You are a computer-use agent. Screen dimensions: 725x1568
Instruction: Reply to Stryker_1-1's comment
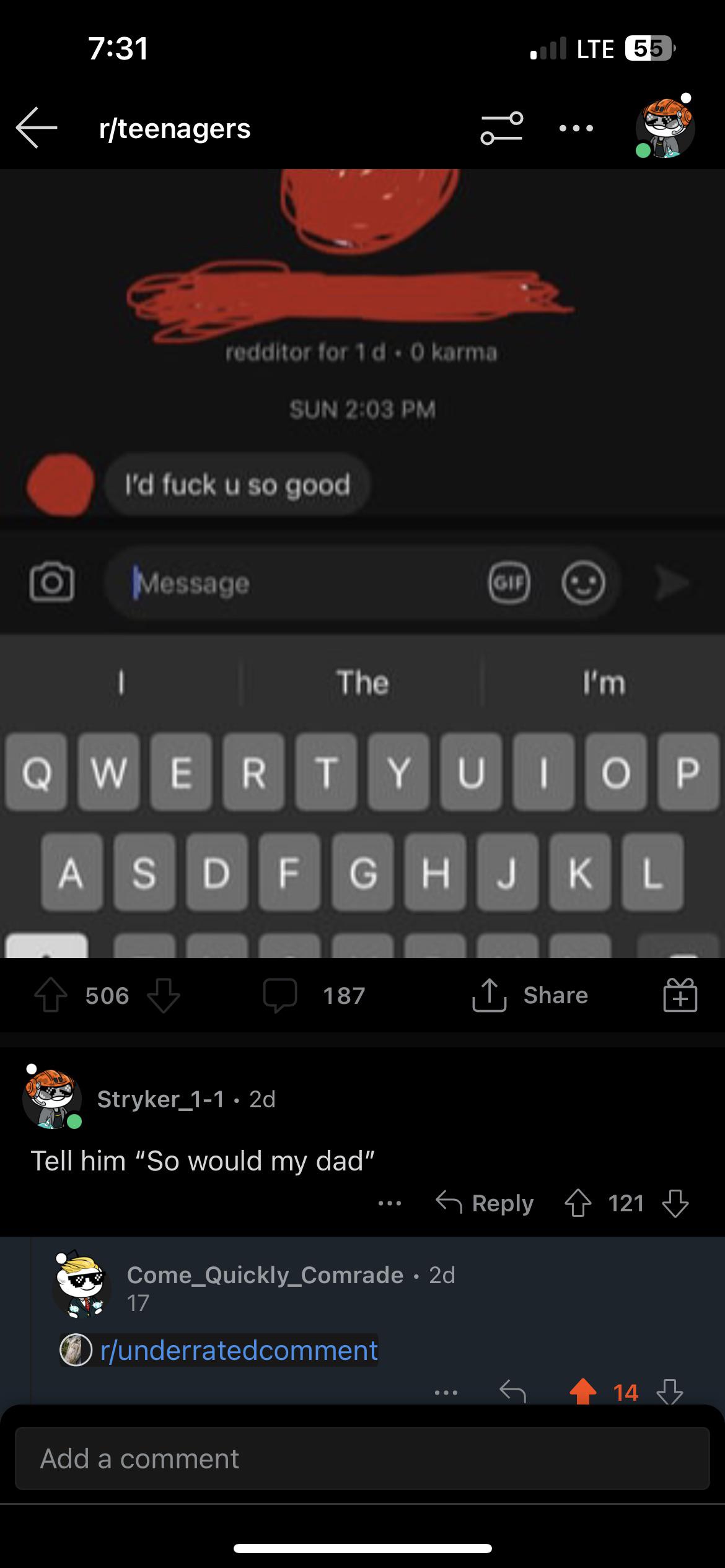[x=485, y=1203]
